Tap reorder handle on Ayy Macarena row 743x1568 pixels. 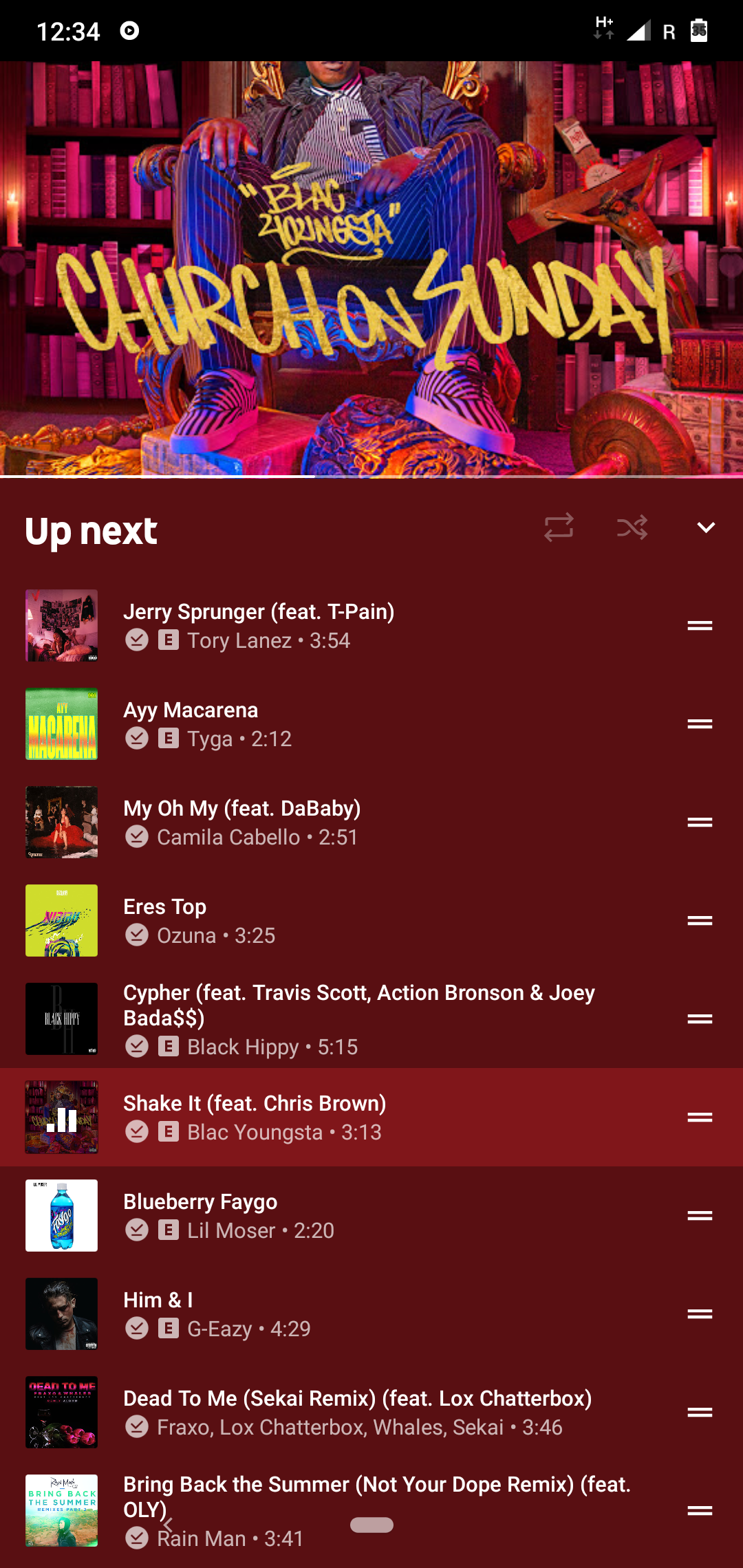click(x=700, y=723)
